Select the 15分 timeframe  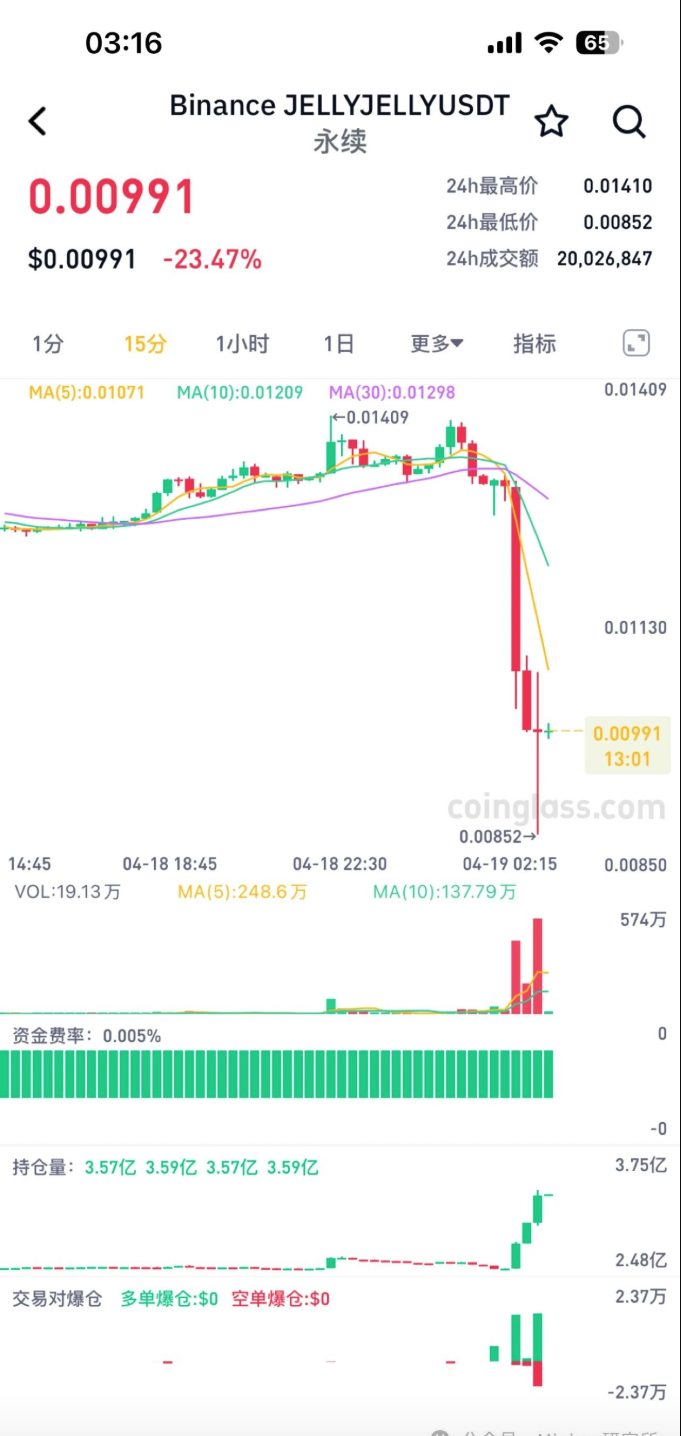tap(145, 344)
